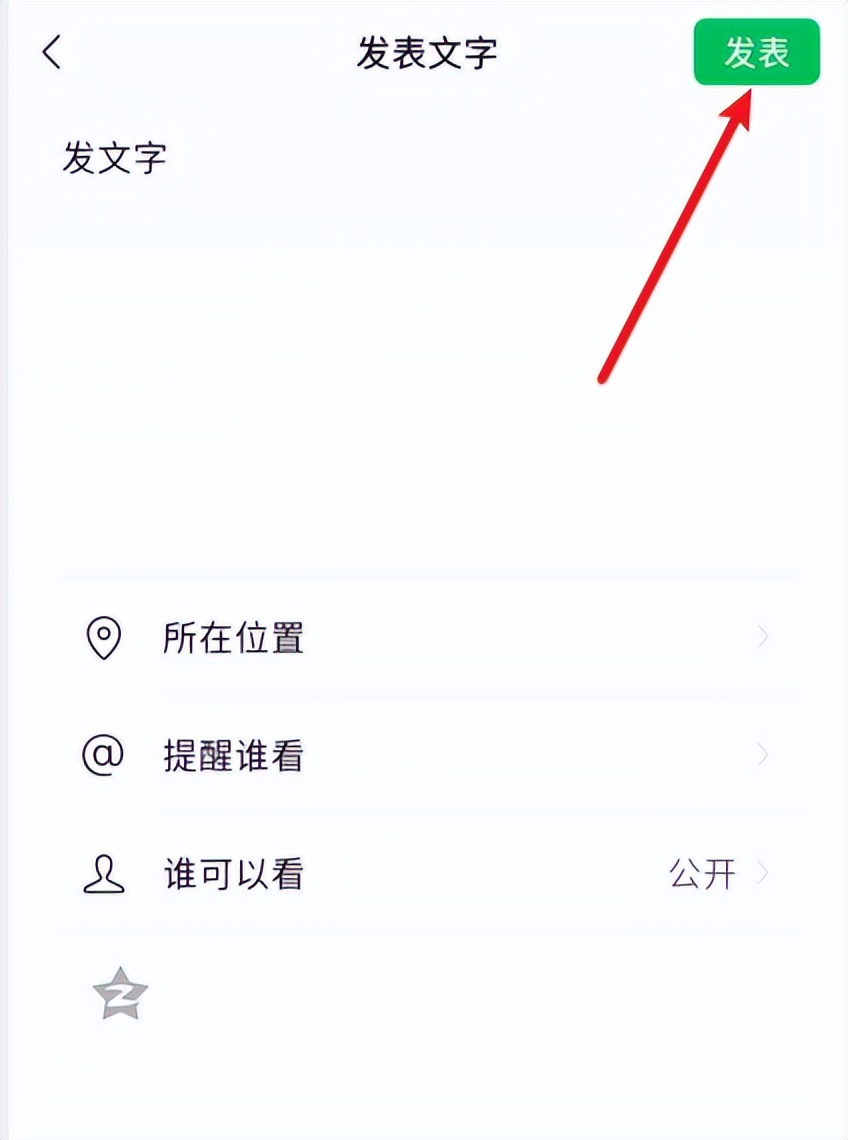Open 提醒谁看 to remind friends

[235, 755]
